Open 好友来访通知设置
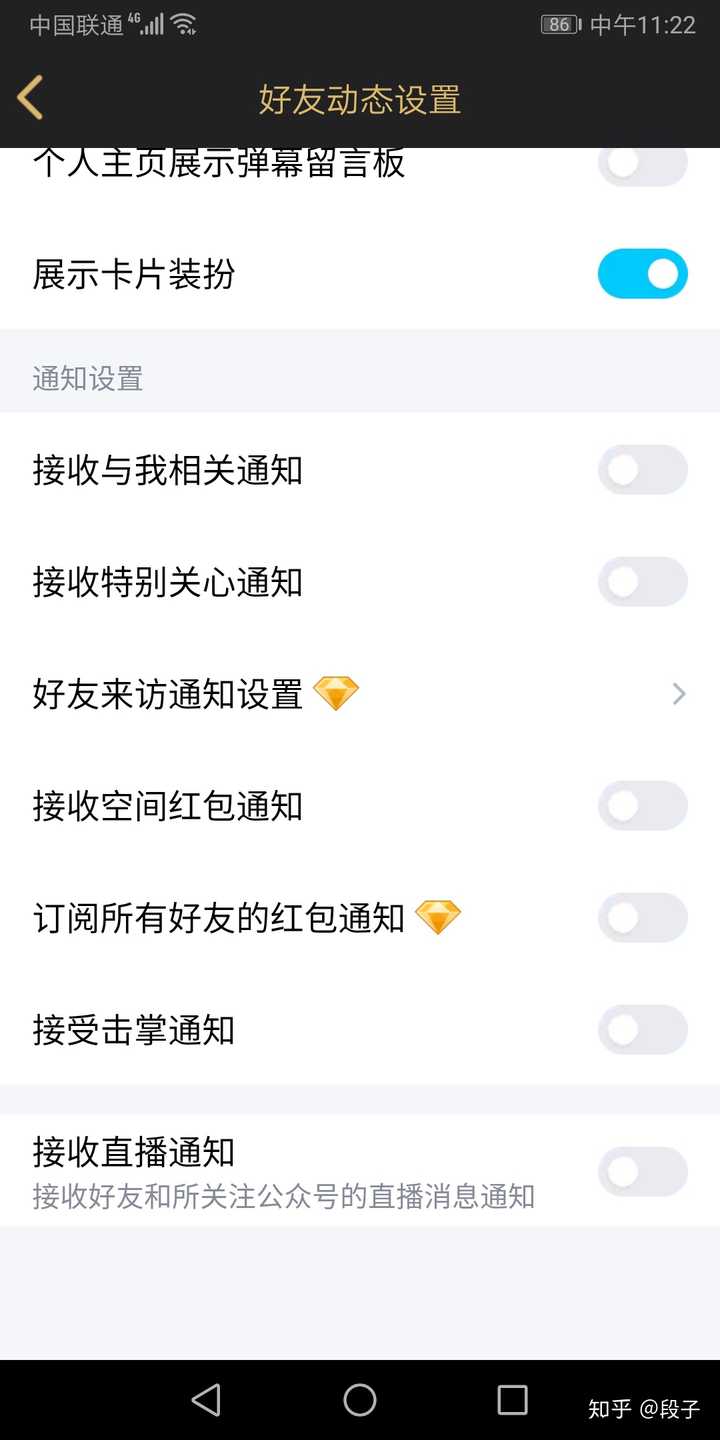 pos(360,694)
